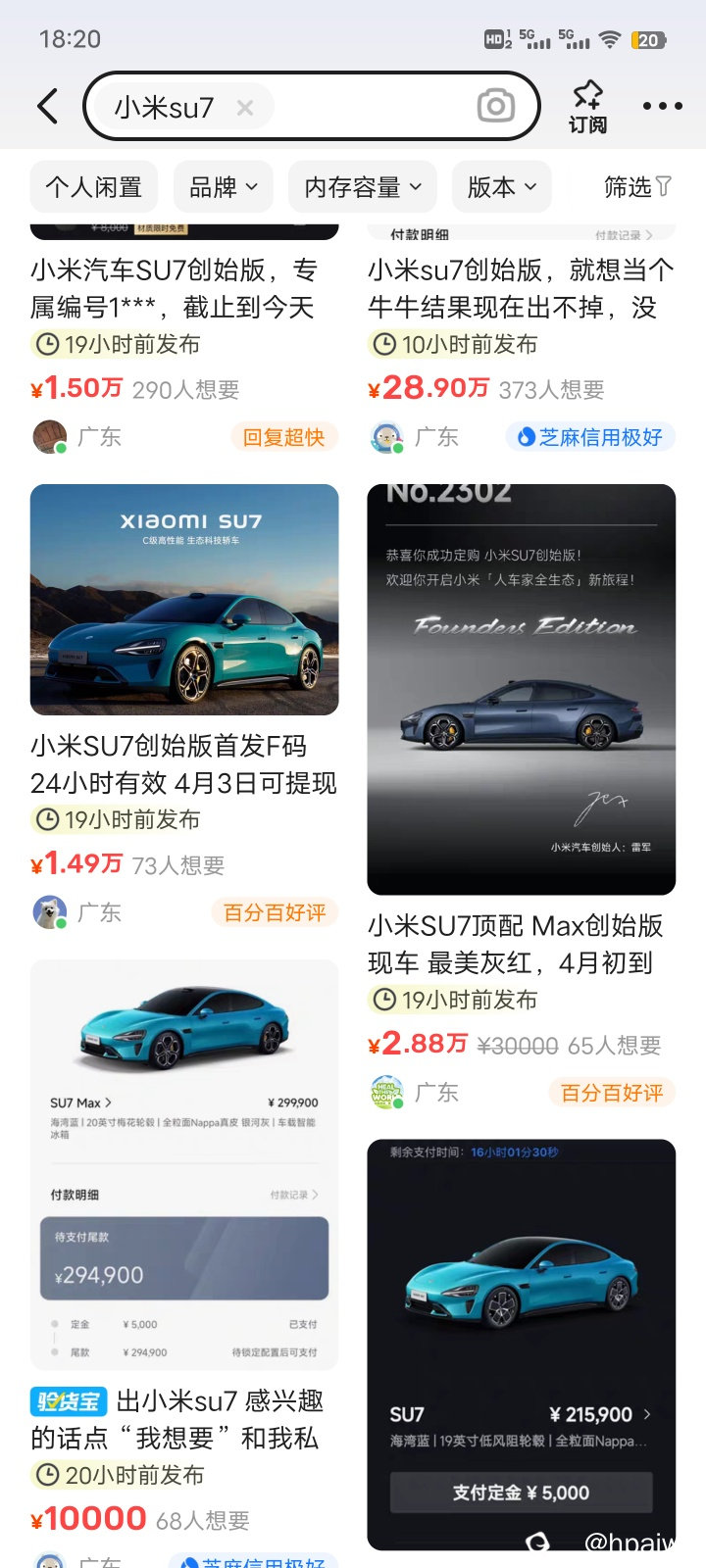Open the 小米汽车SU7创始版 listing priced ¥1.50万
This screenshot has height=1568, width=706.
click(x=175, y=288)
